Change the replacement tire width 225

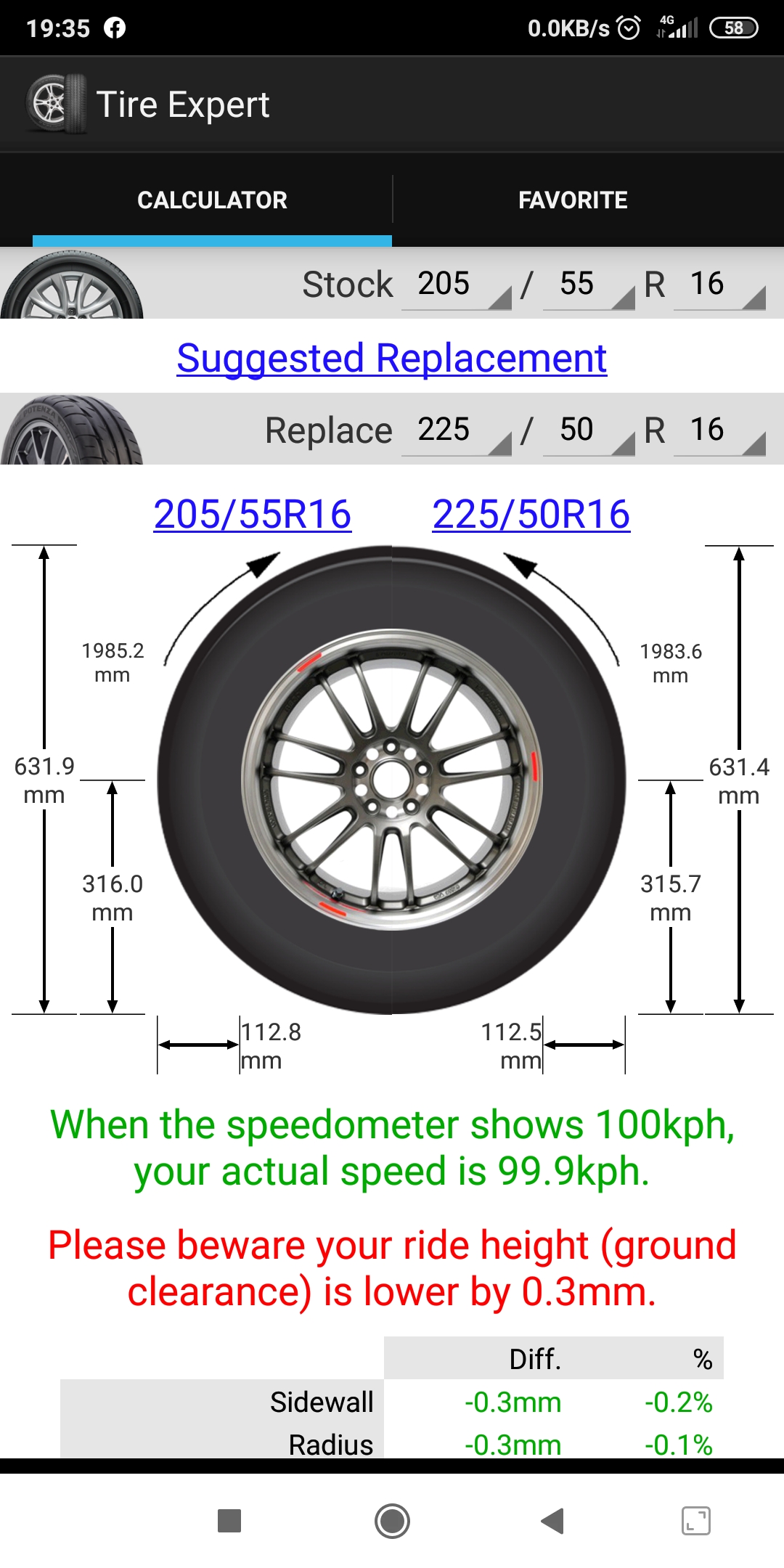[x=457, y=430]
